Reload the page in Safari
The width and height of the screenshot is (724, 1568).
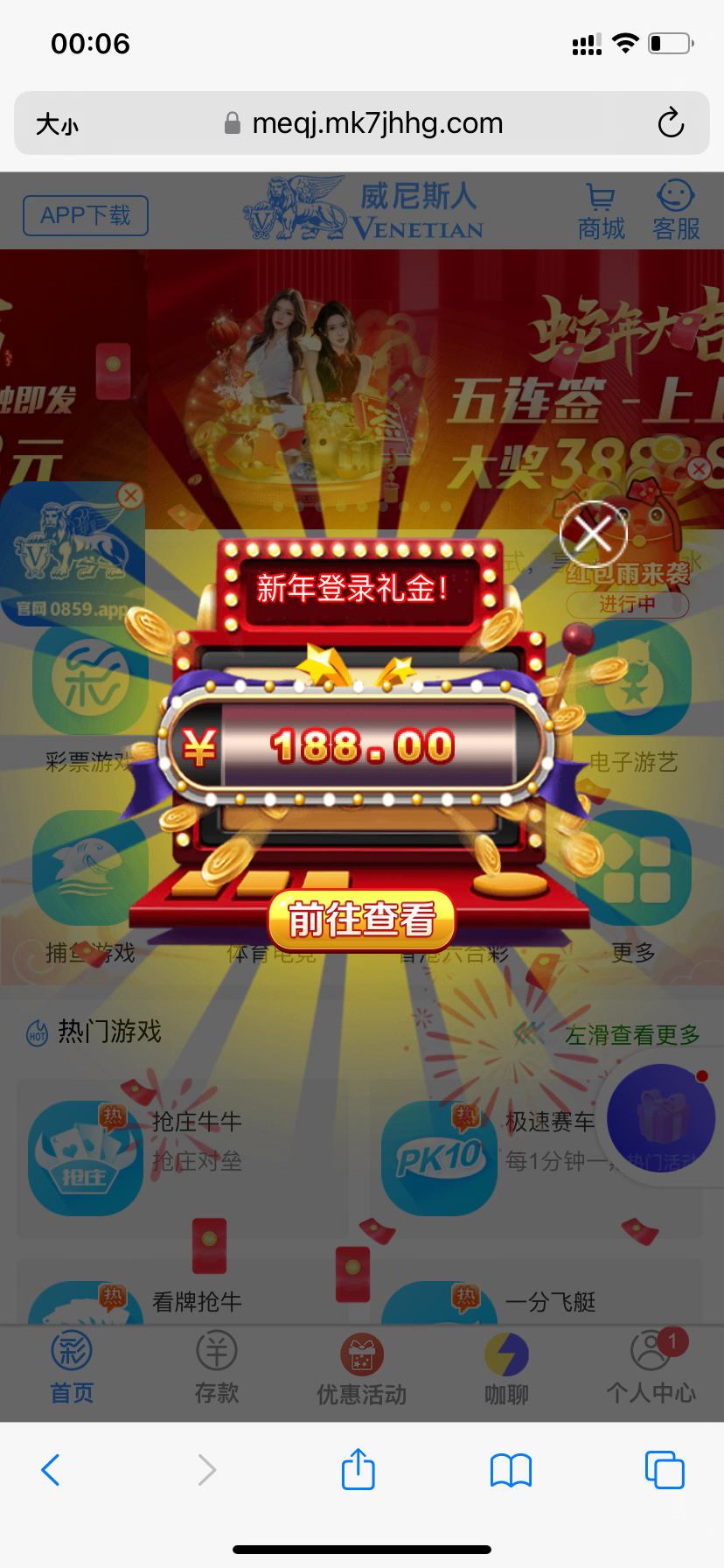[671, 123]
